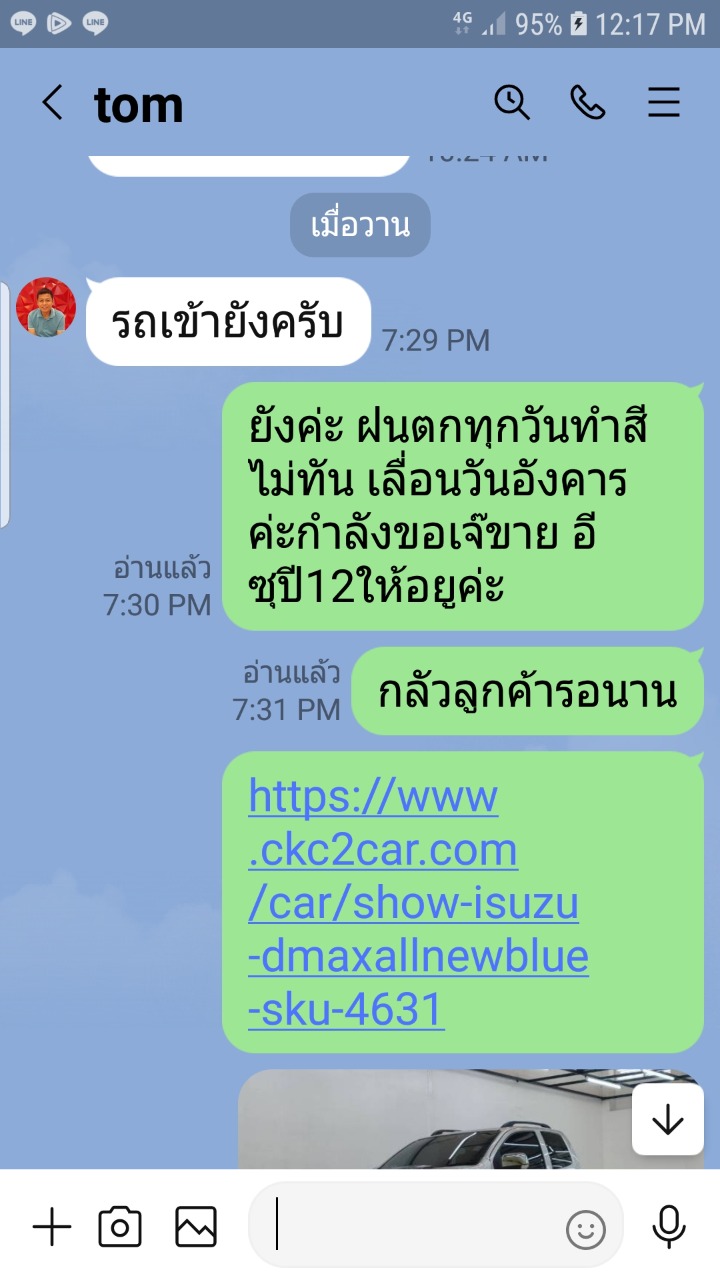Open the emoji and sticker picker
The height and width of the screenshot is (1280, 720).
(x=586, y=1229)
